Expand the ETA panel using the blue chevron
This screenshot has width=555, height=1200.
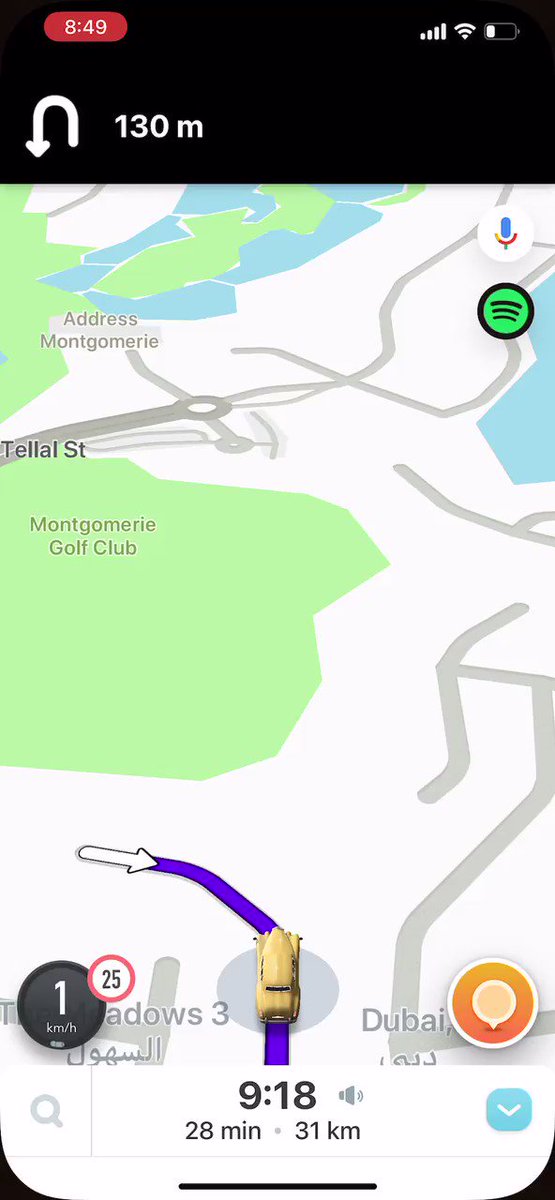[x=509, y=1109]
